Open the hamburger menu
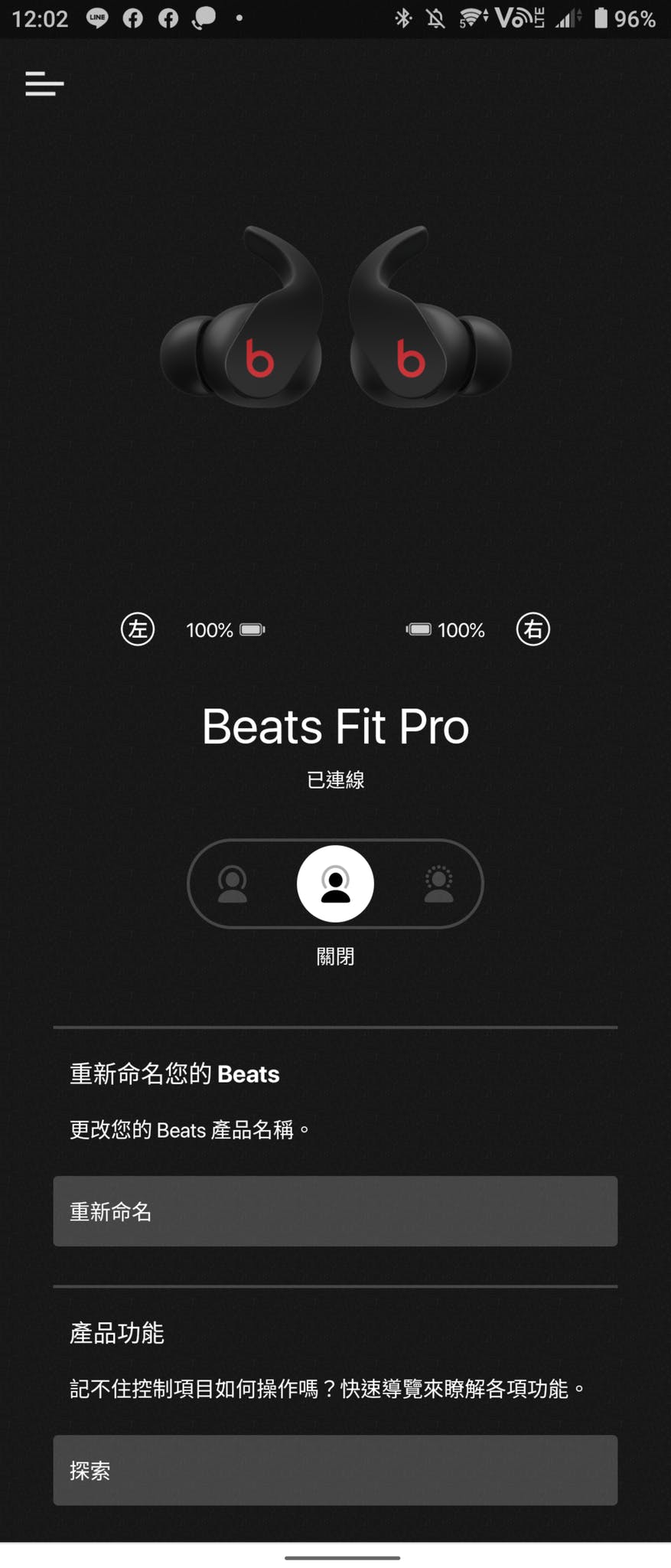The height and width of the screenshot is (1568, 671). 44,83
